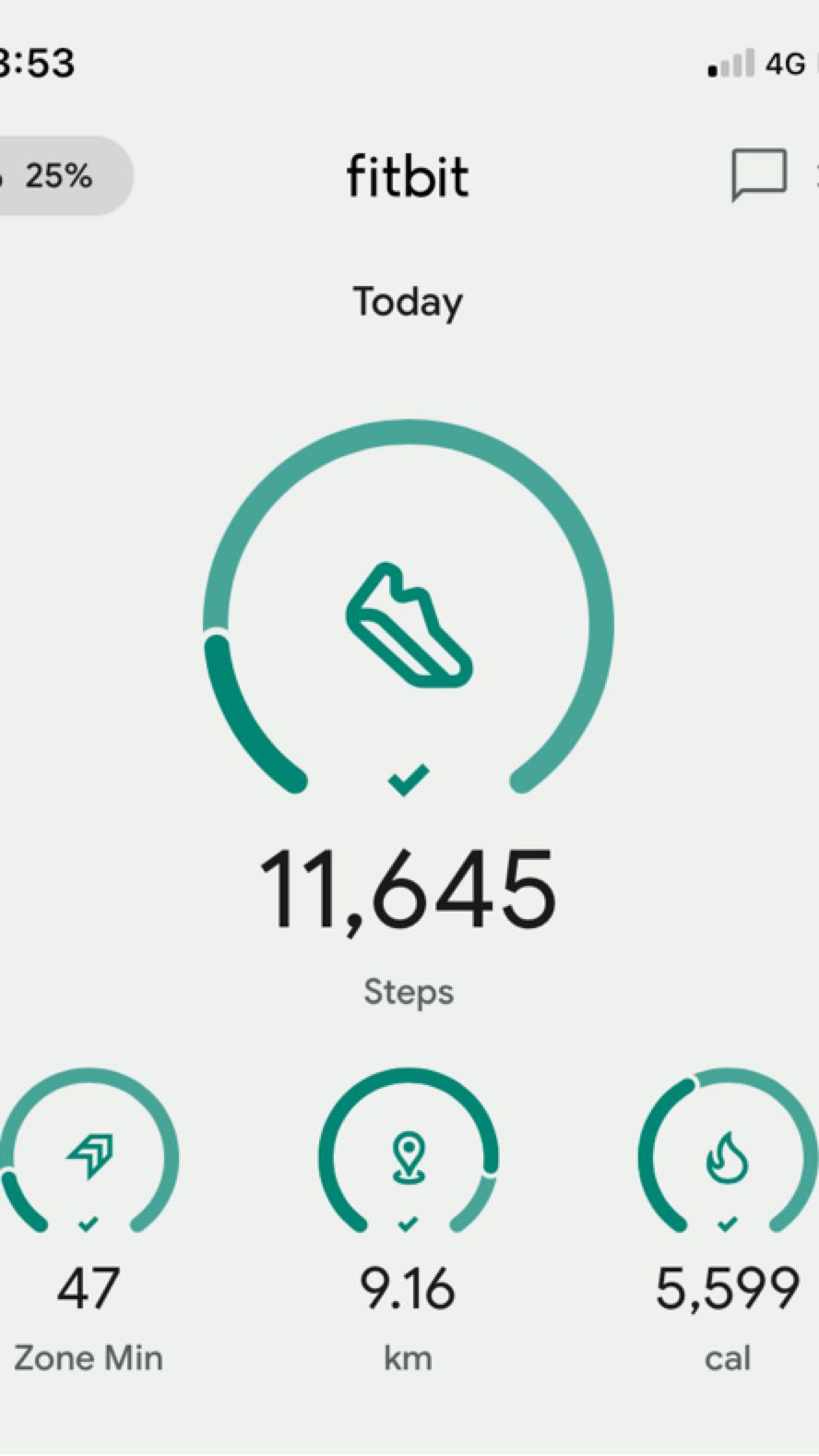Show the 5,599 cal burned stat
The height and width of the screenshot is (1456, 819).
point(727,1286)
